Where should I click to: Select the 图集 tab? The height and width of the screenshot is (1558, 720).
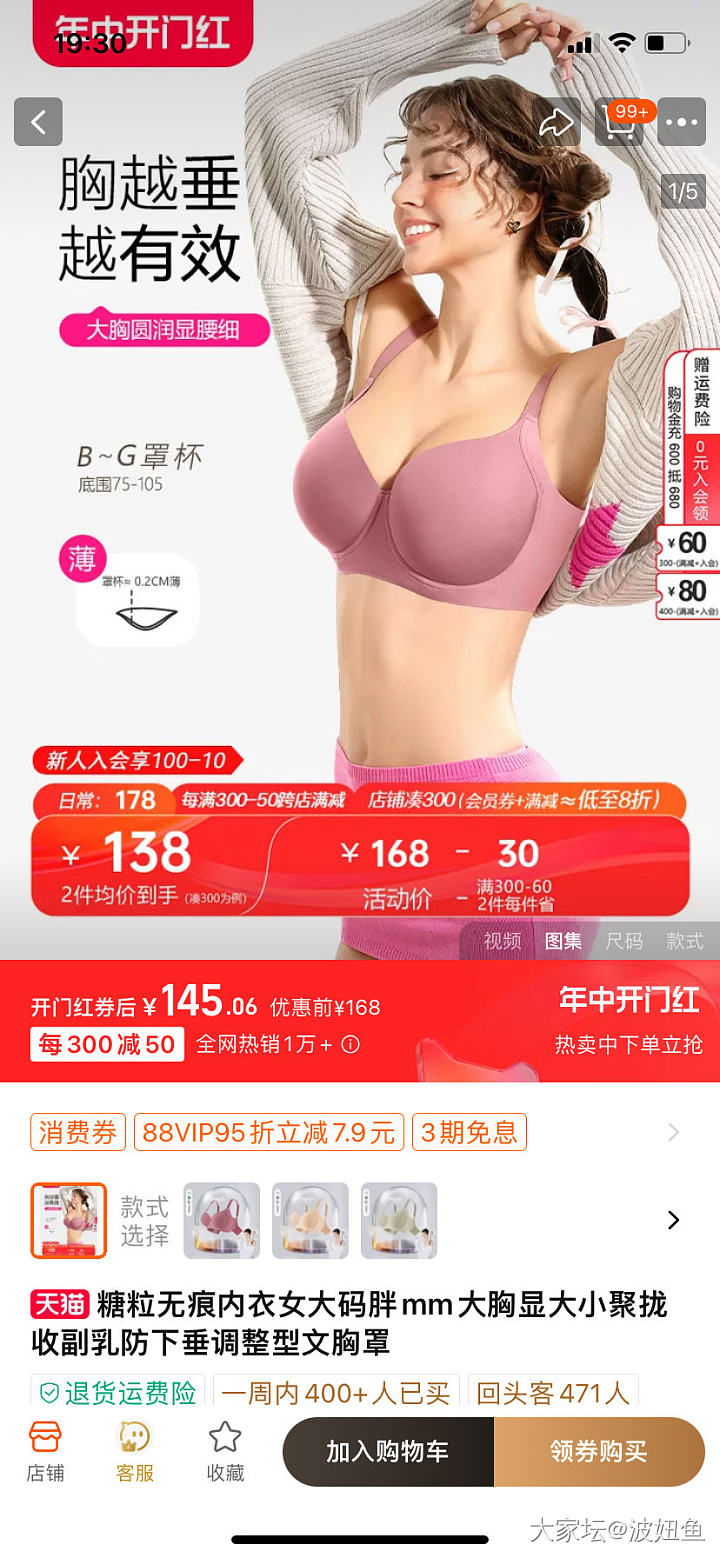[563, 941]
